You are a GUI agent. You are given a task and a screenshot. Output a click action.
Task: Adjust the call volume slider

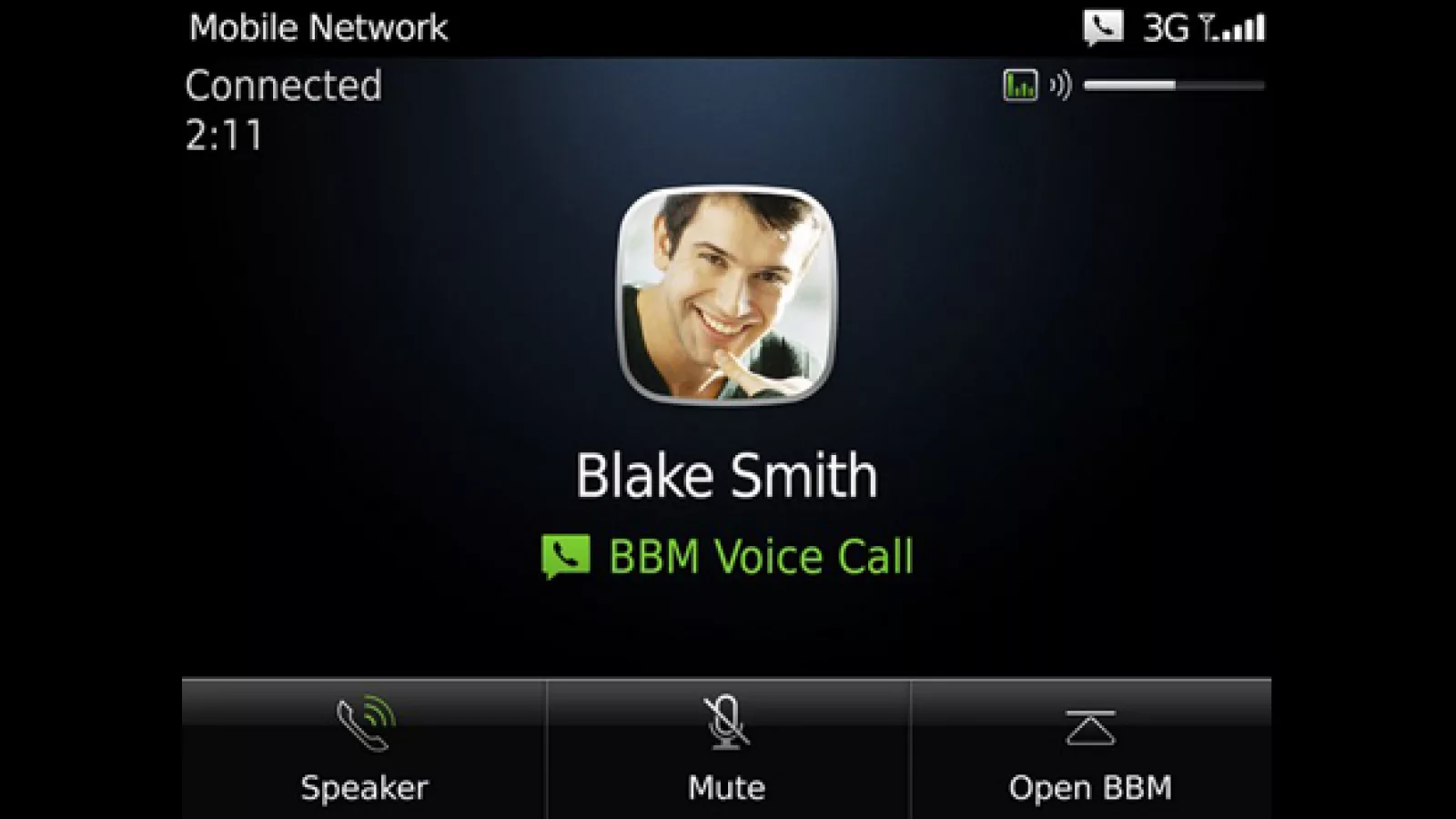[x=1173, y=86]
